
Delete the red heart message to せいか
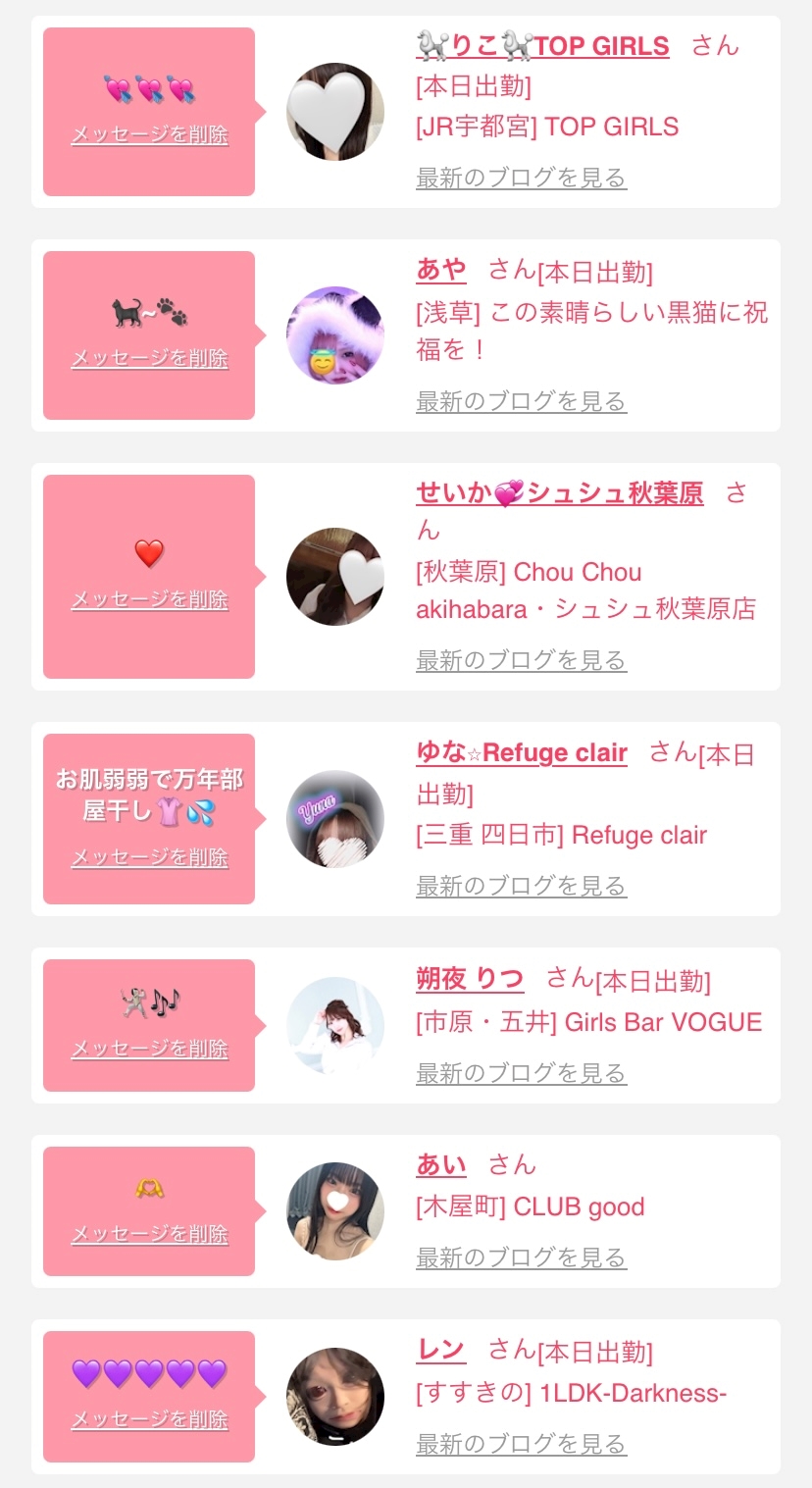[149, 599]
